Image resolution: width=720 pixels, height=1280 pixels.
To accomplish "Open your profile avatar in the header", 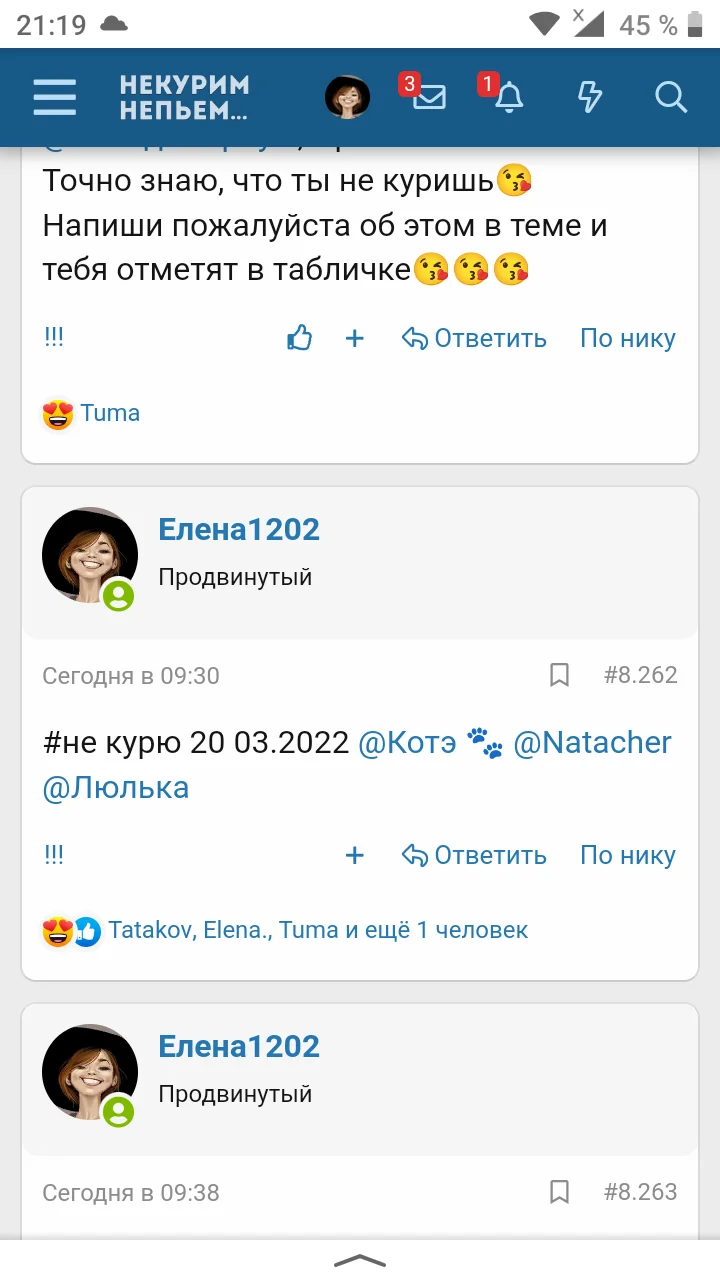I will pos(347,97).
